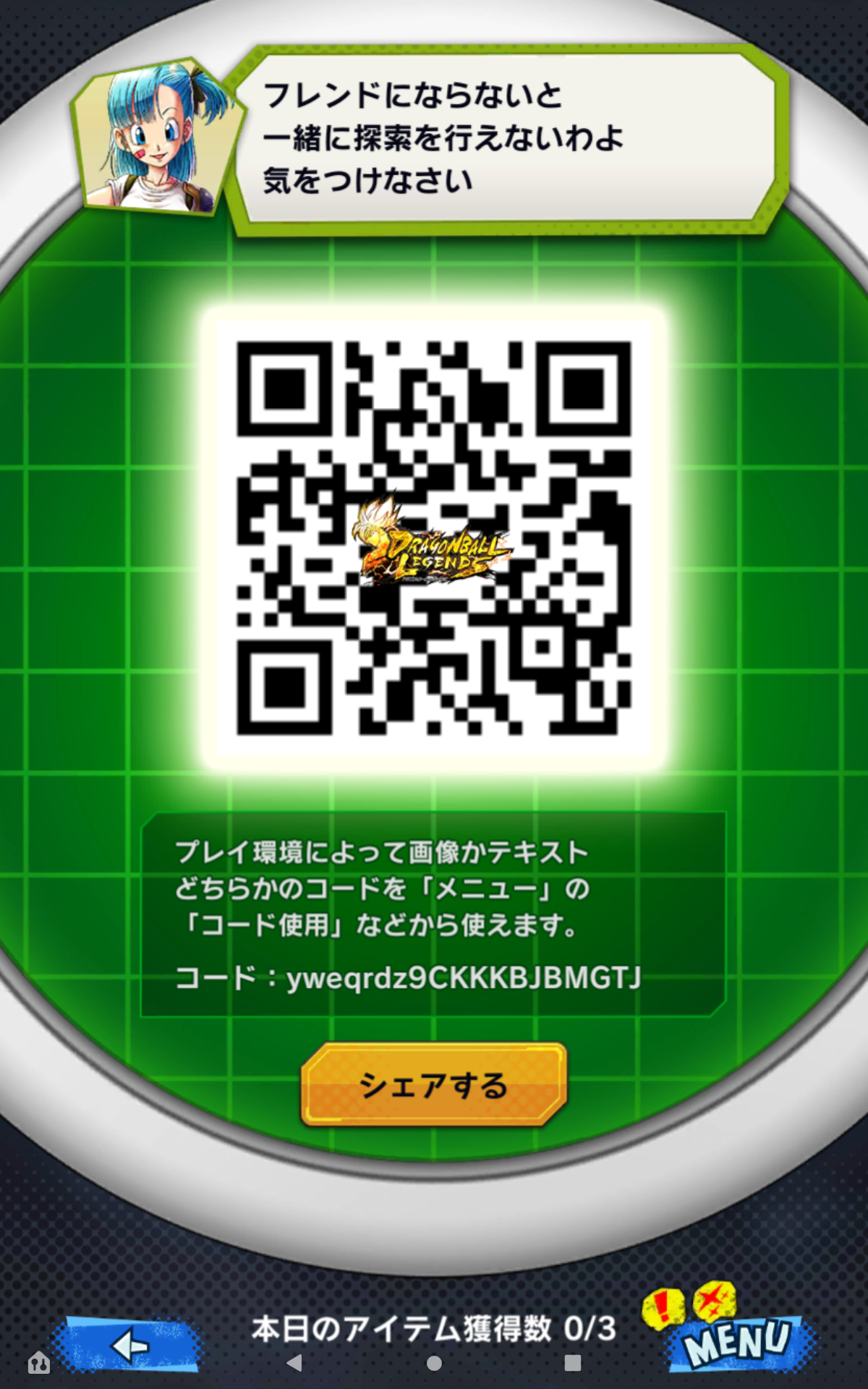Viewport: 868px width, 1389px height.
Task: Tap the system home button
Action: click(434, 1364)
